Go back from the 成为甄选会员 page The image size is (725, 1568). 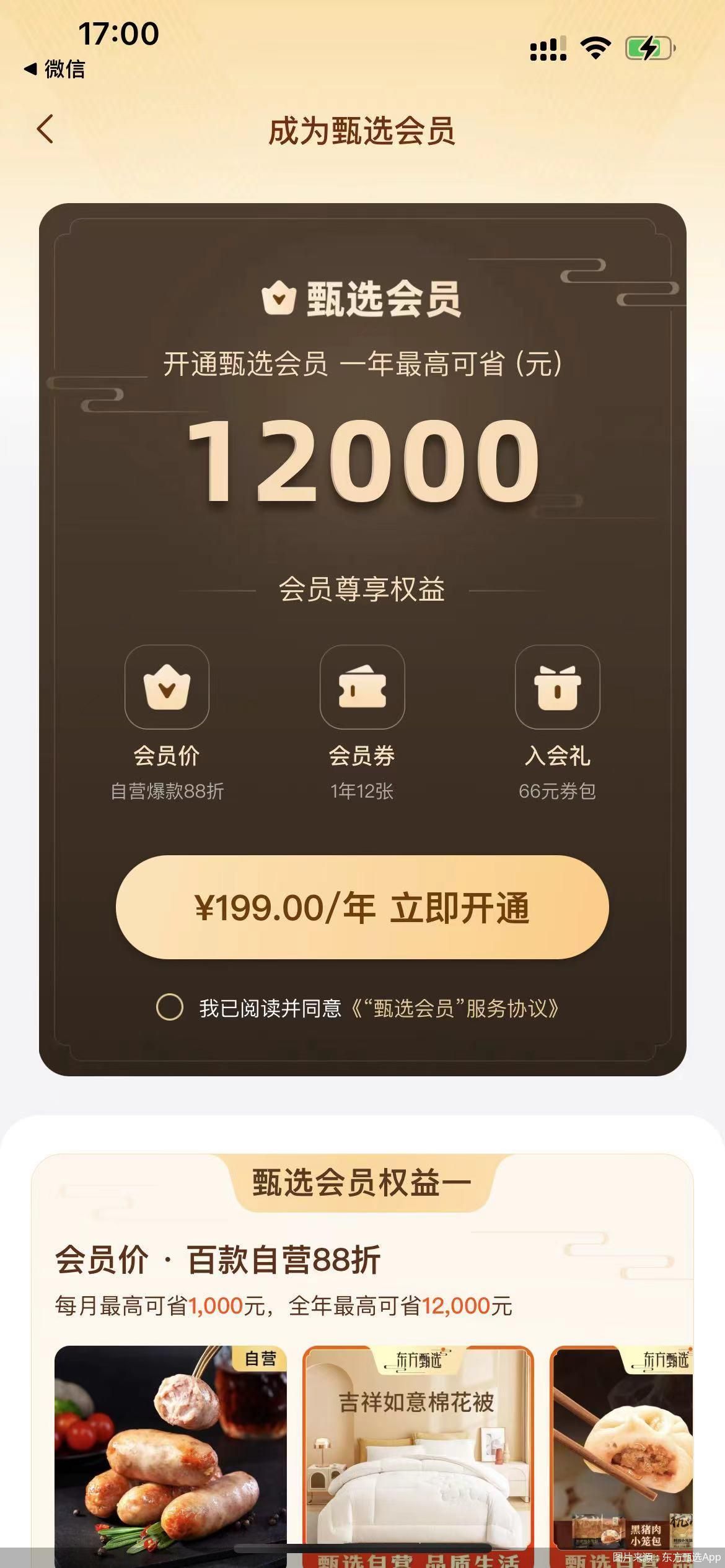tap(45, 129)
